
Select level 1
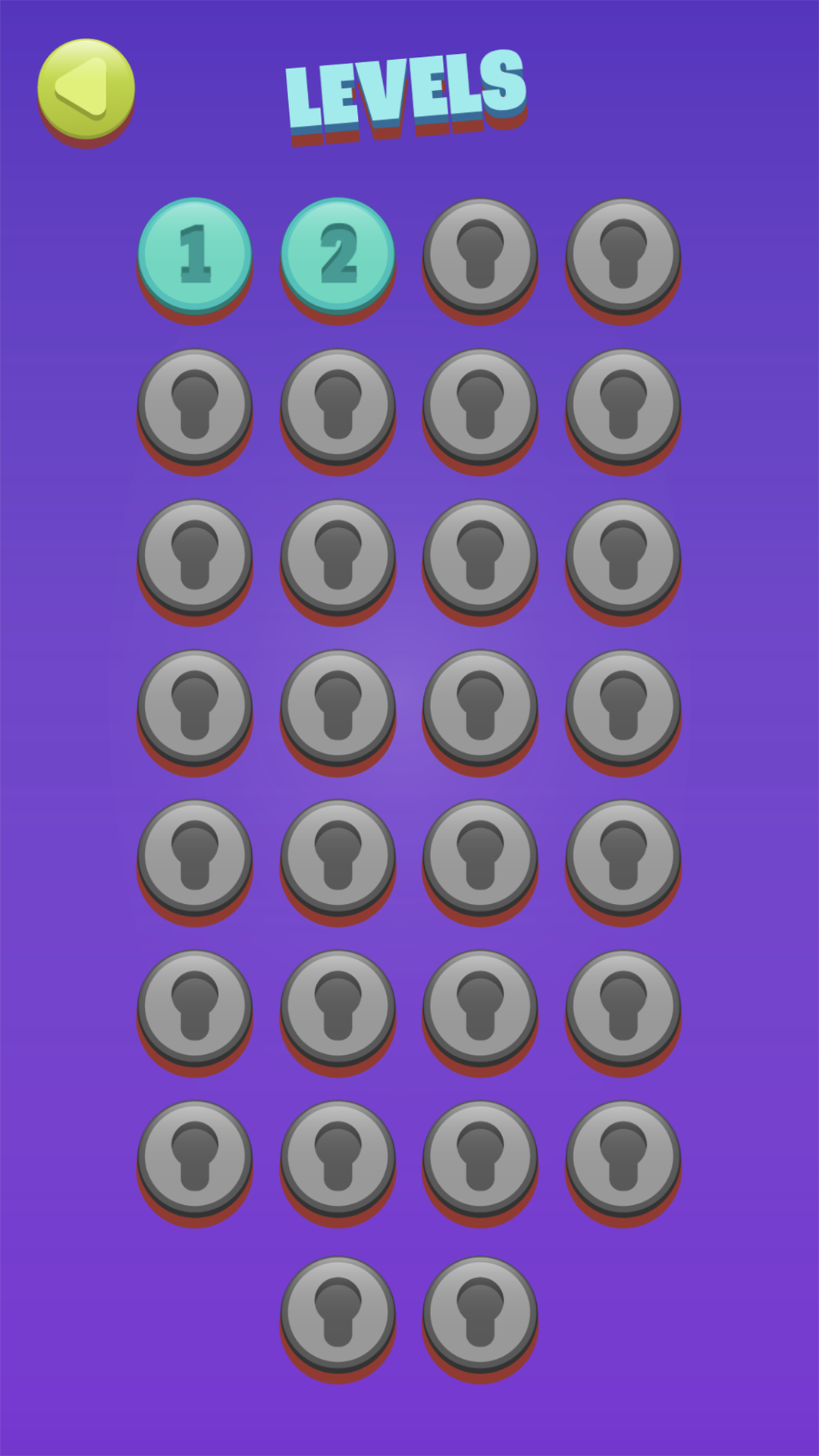[195, 258]
